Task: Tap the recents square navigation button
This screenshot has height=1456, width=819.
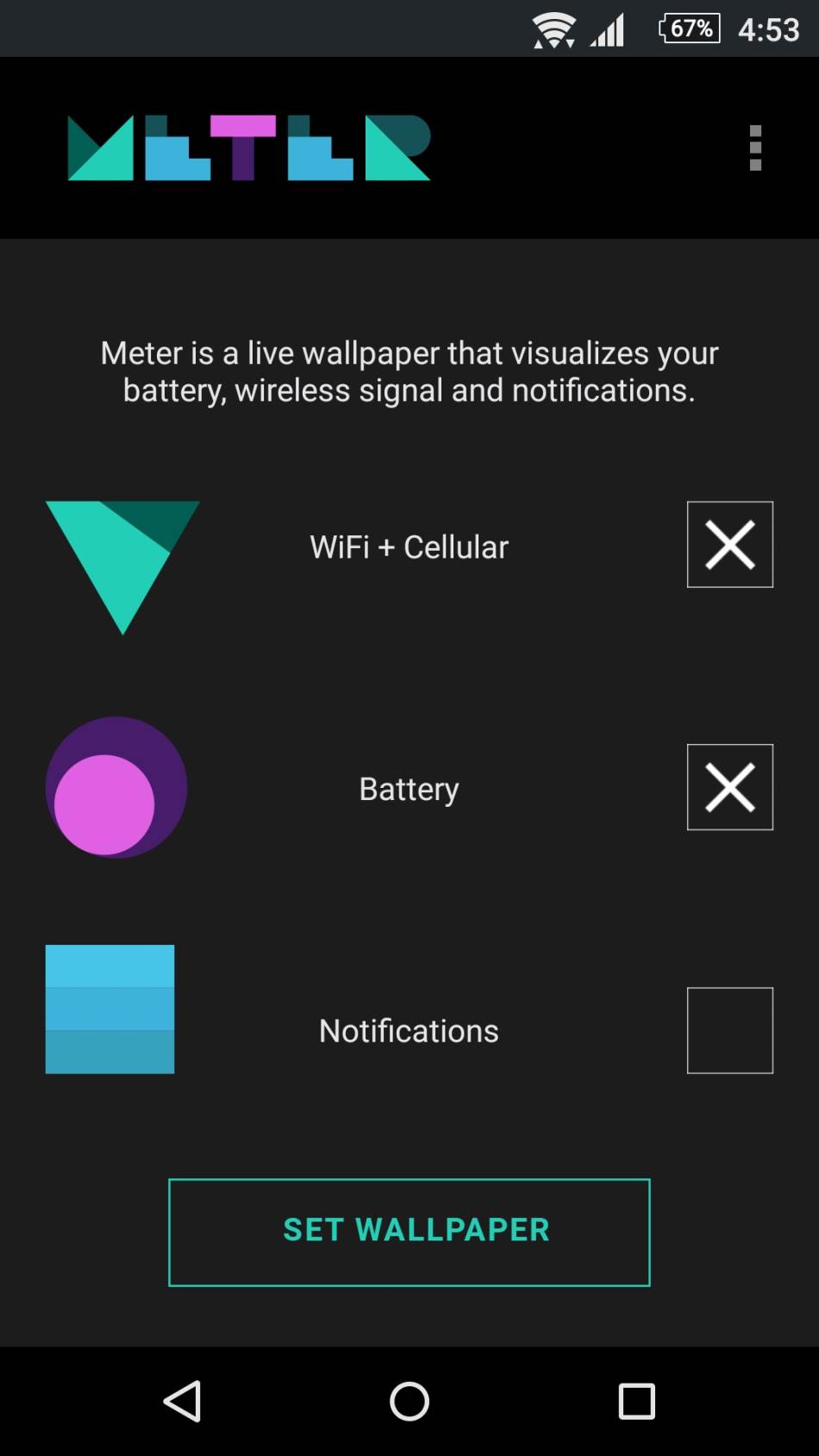Action: [637, 1402]
